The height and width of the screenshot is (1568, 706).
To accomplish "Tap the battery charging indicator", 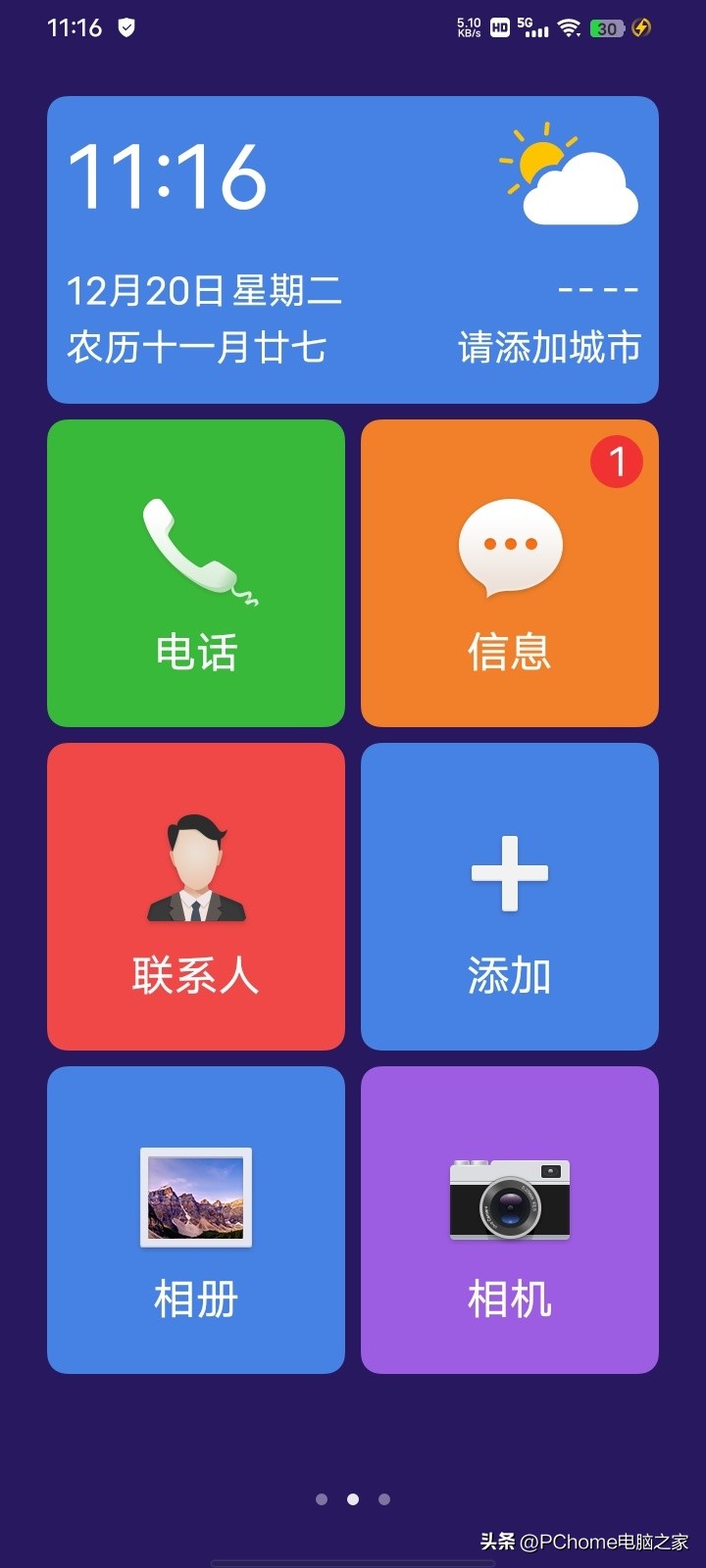I will click(x=642, y=28).
